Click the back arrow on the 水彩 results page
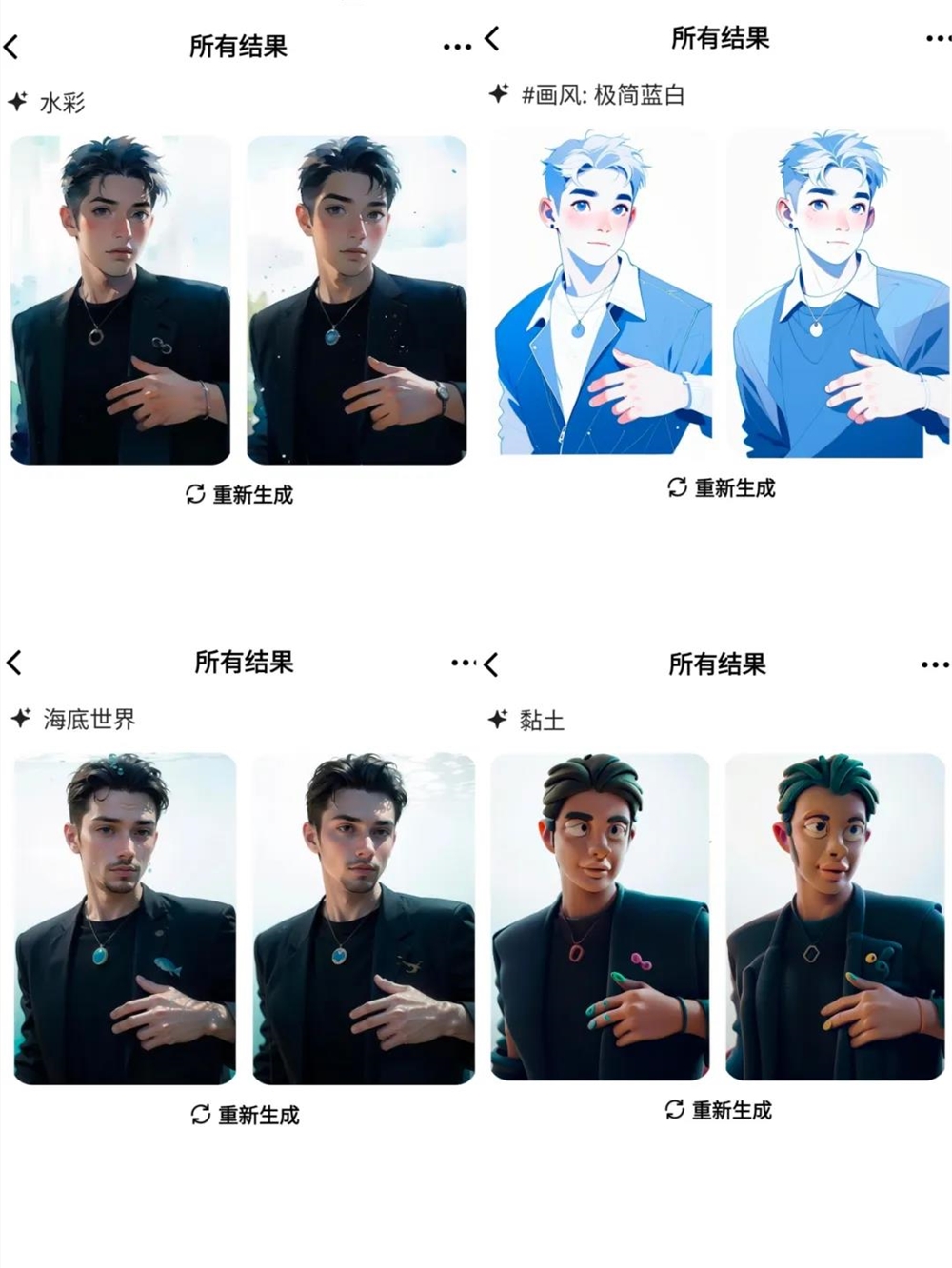The width and height of the screenshot is (952, 1268). click(x=13, y=45)
